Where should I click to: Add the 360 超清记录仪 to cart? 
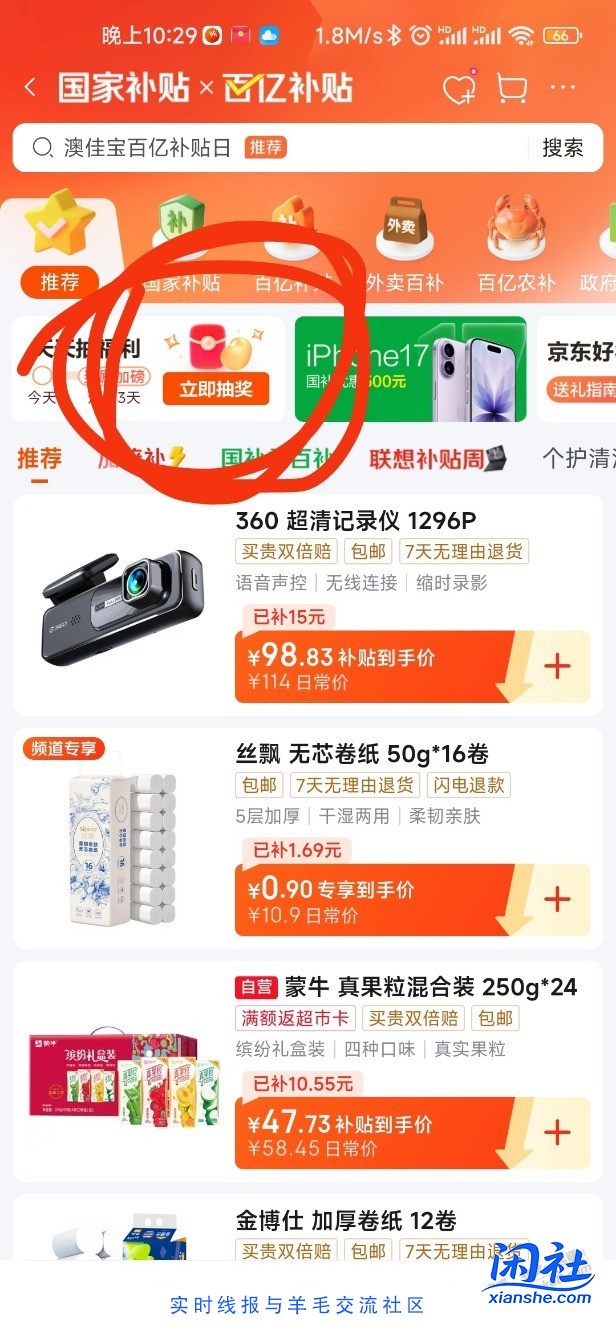pyautogui.click(x=556, y=666)
